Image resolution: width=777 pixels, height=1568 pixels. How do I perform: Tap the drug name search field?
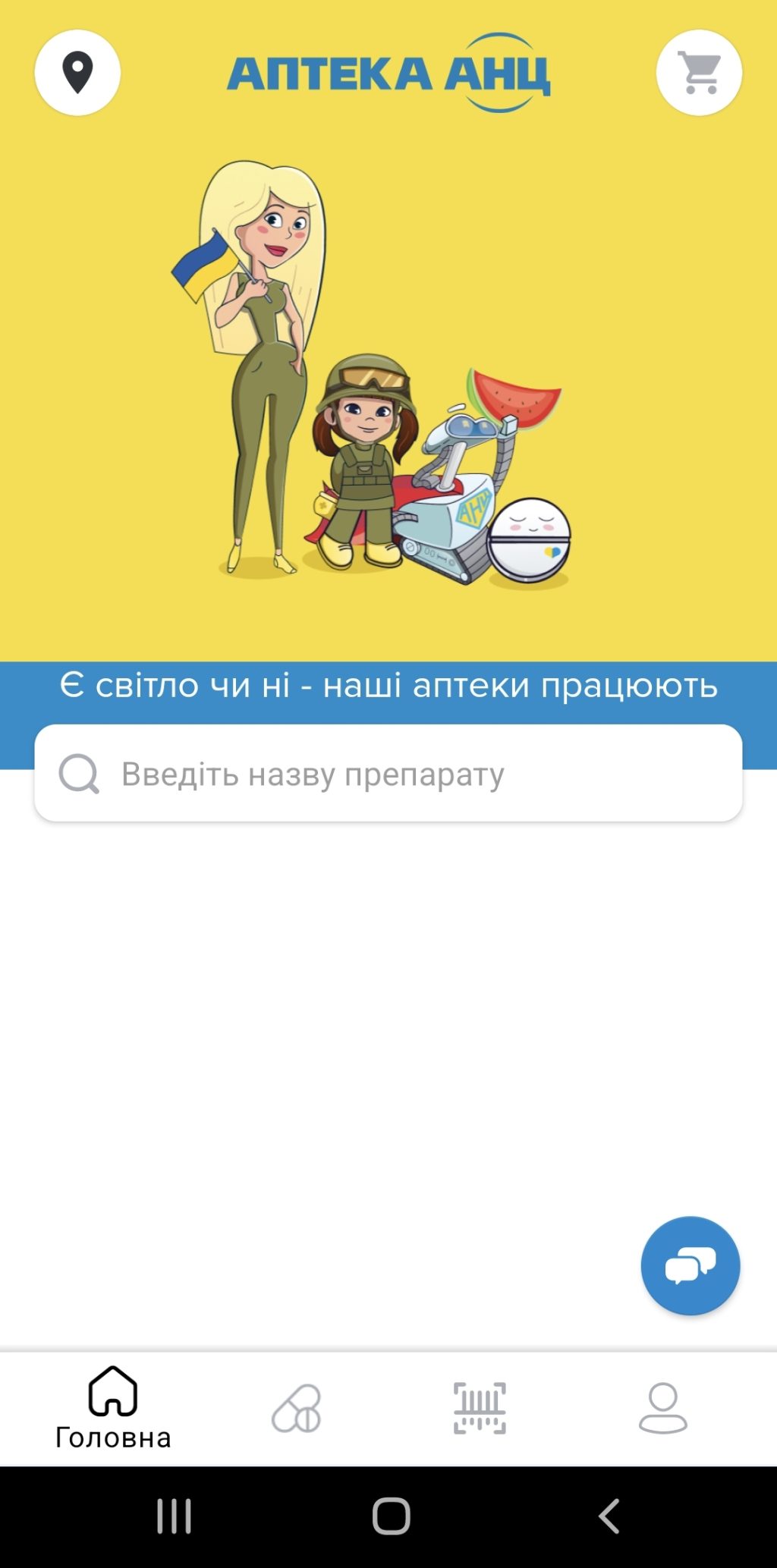click(388, 773)
